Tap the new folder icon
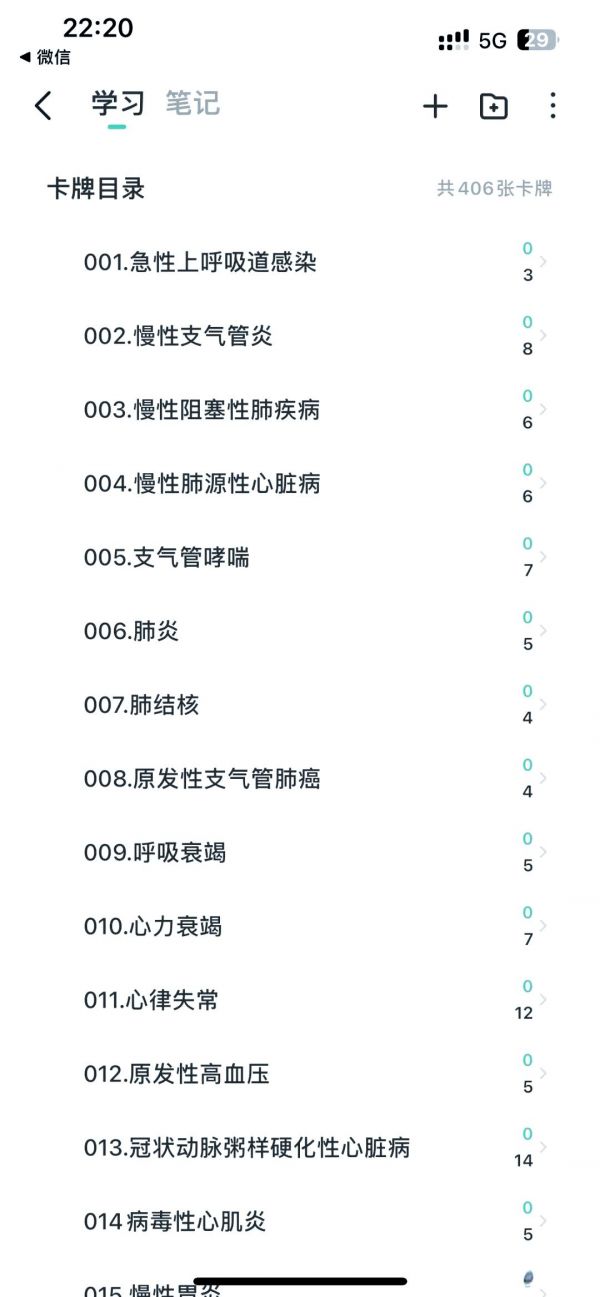Viewport: 600px width, 1297px height. (x=494, y=106)
